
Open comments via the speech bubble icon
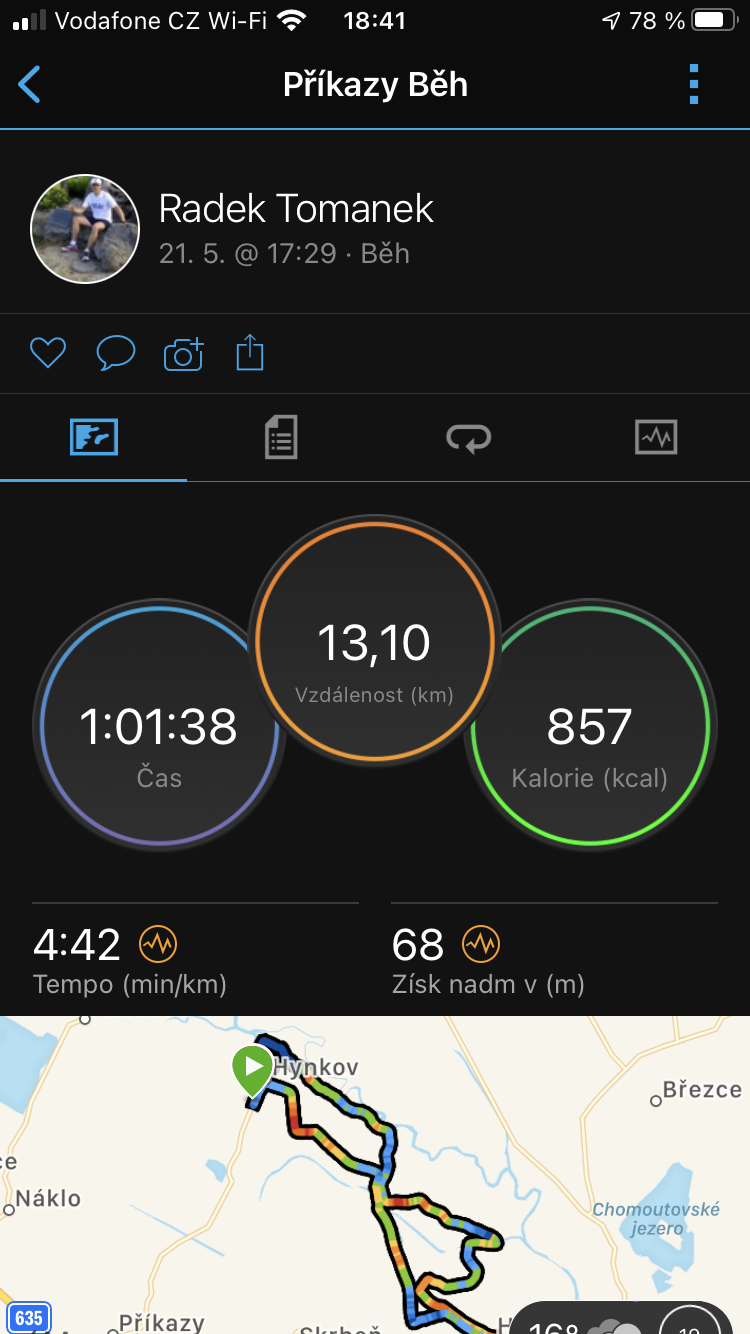pyautogui.click(x=115, y=353)
